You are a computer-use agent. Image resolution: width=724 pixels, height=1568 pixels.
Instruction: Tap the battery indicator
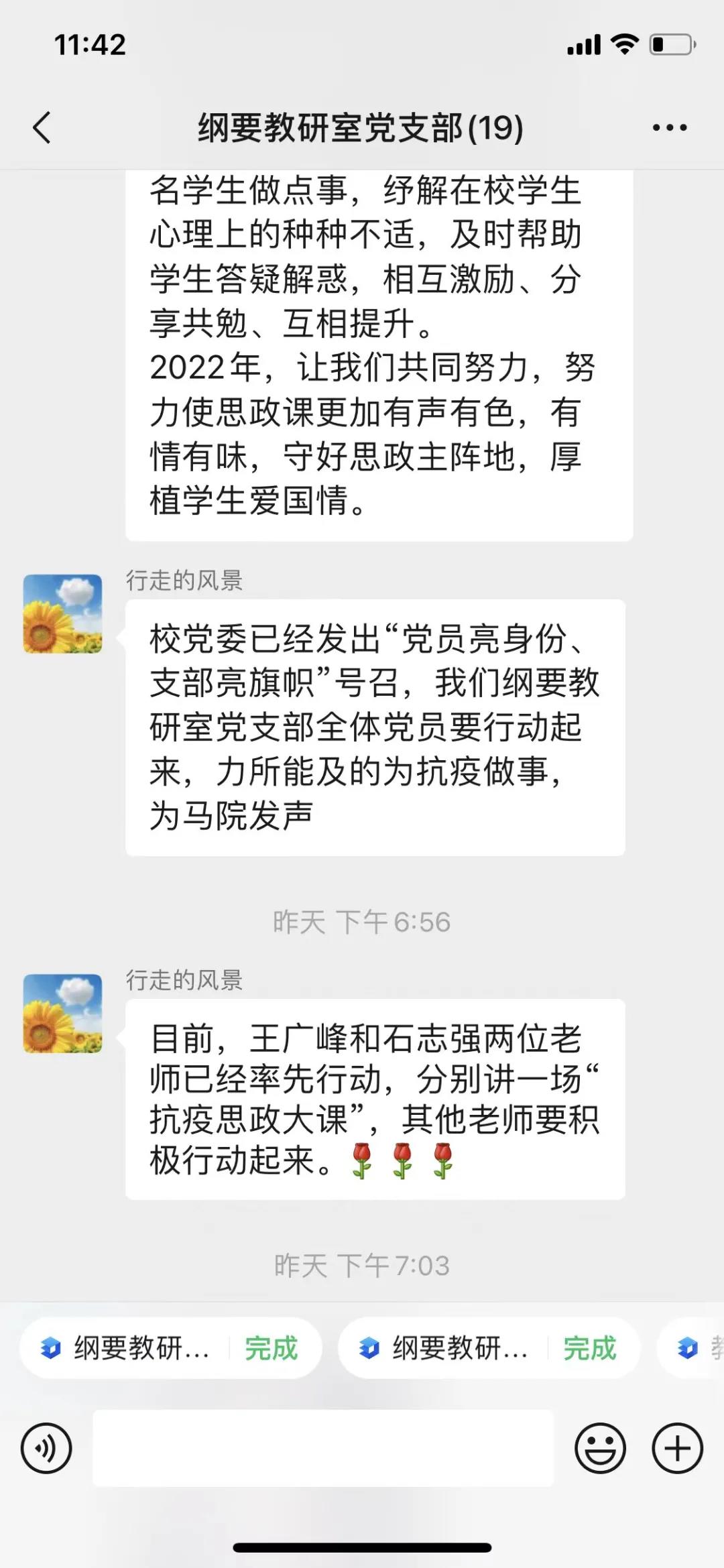(x=670, y=44)
